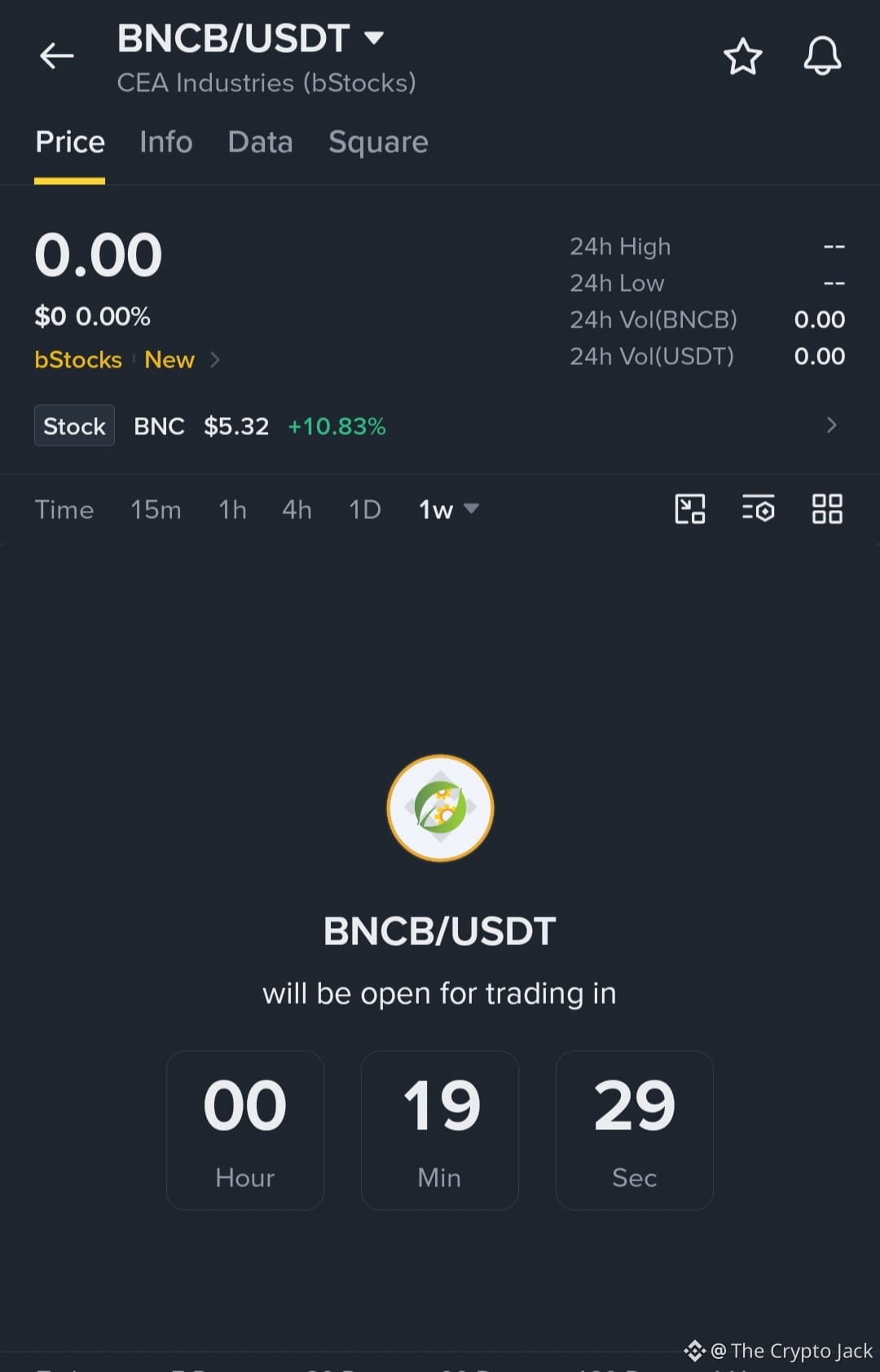Go back using the arrow icon
The height and width of the screenshot is (1372, 880).
56,55
